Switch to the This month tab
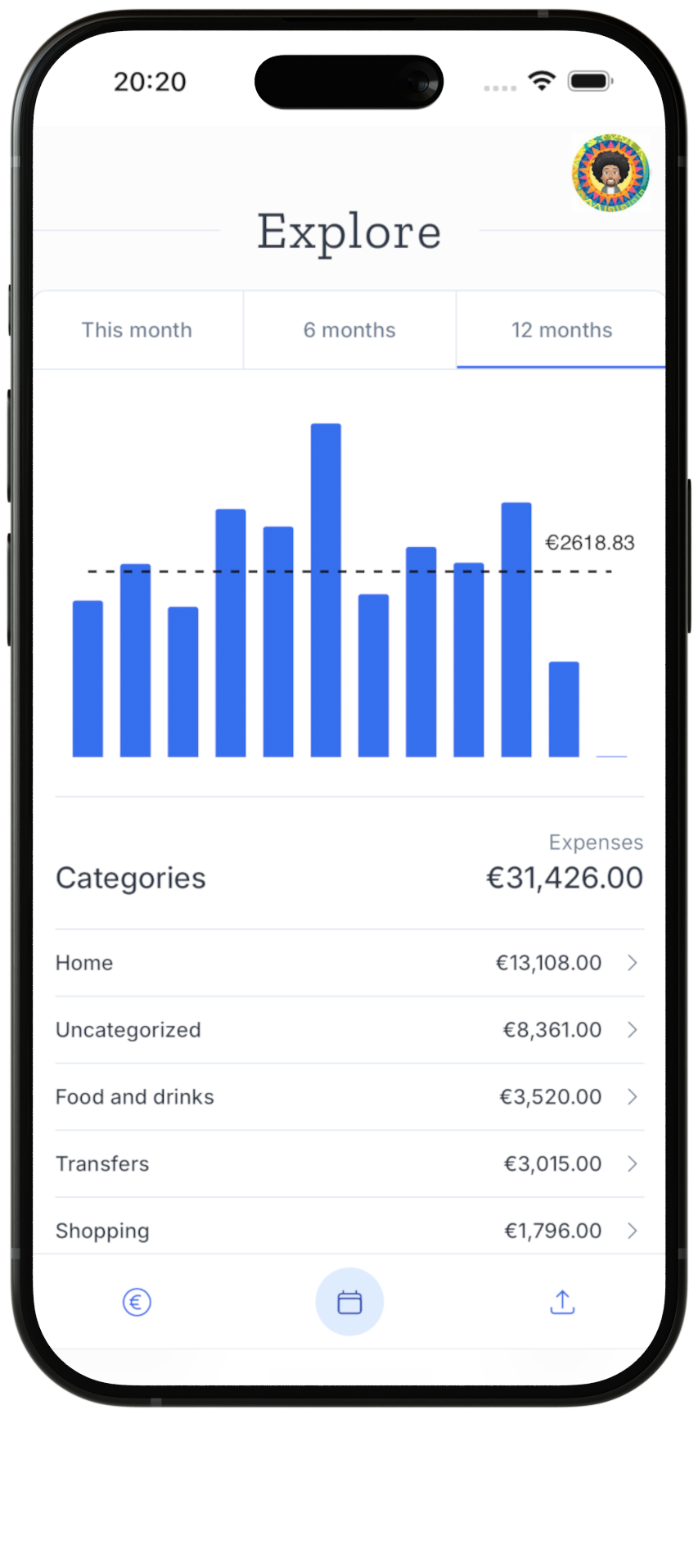This screenshot has height=1568, width=698. click(x=137, y=330)
